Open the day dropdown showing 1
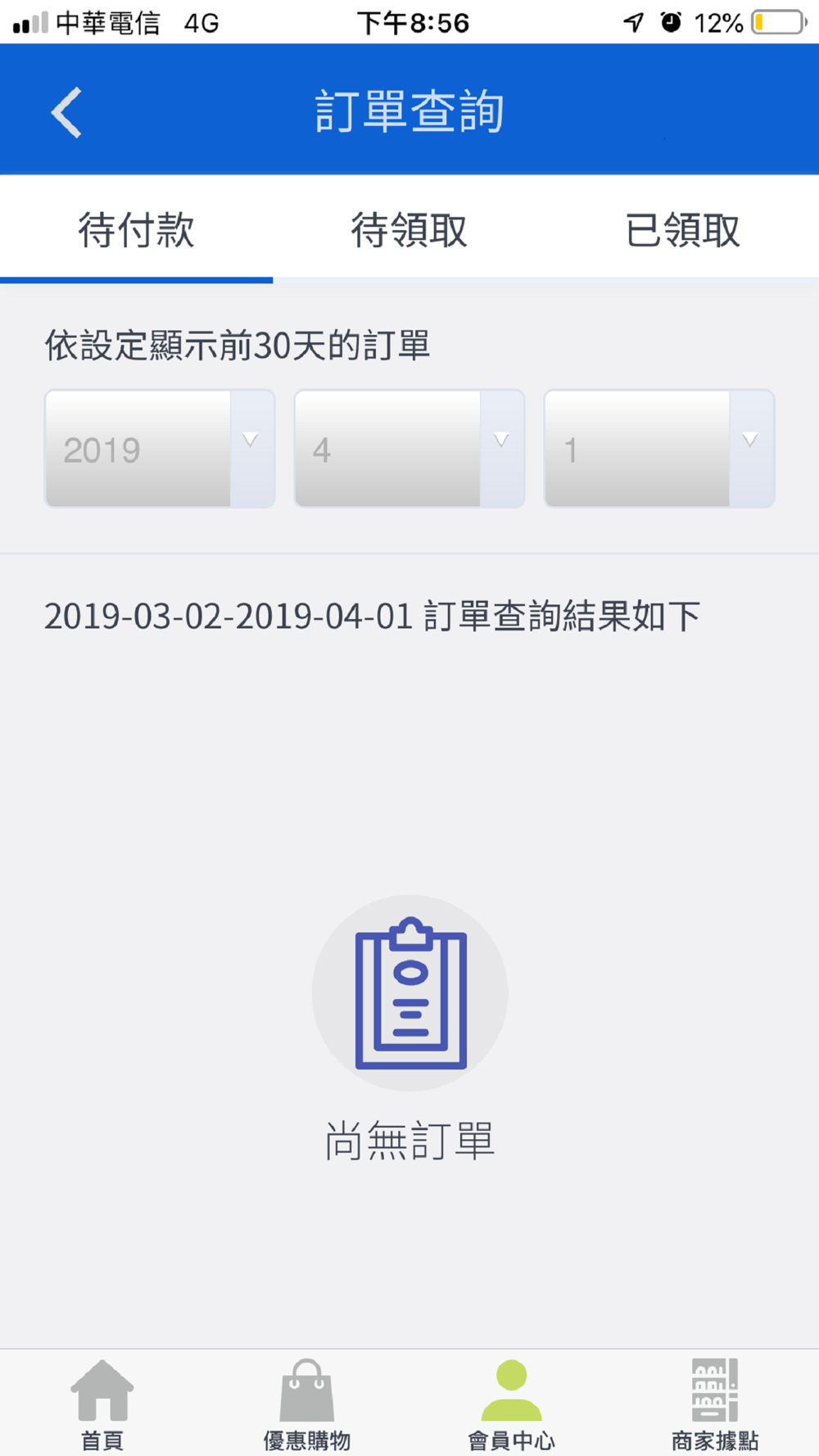Screen dimensions: 819x1456 click(x=658, y=449)
